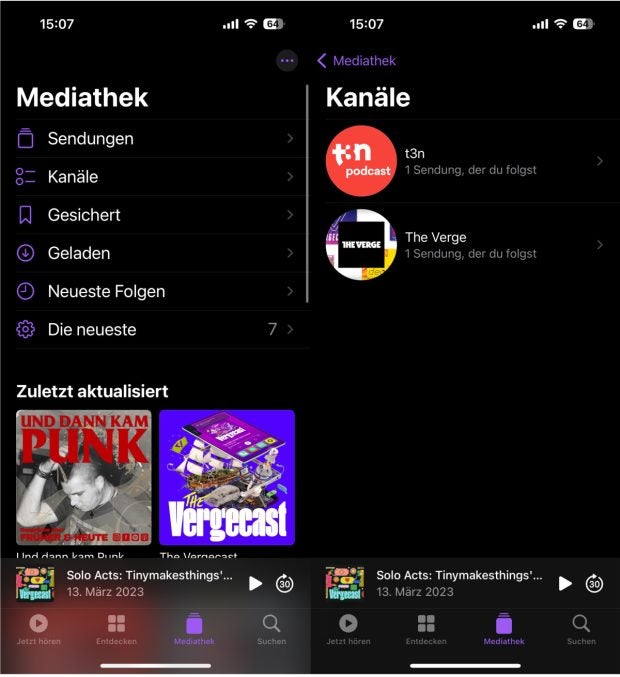Go back to Mediathek via back arrow

click(x=356, y=61)
